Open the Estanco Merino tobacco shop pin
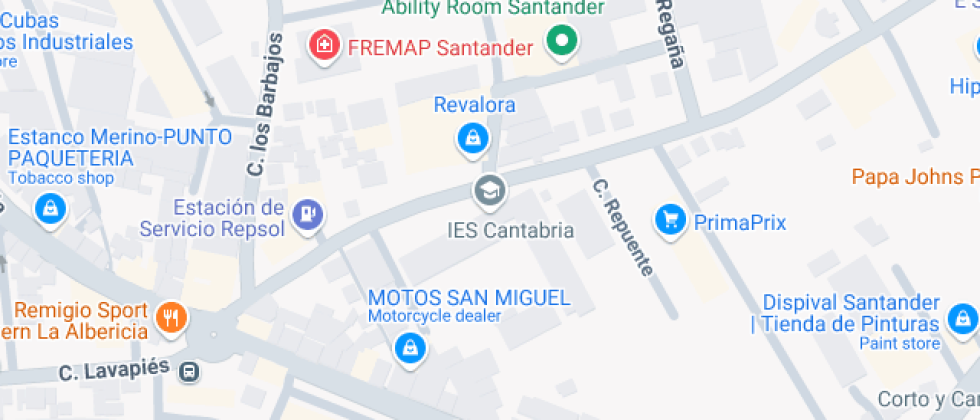 48,209
